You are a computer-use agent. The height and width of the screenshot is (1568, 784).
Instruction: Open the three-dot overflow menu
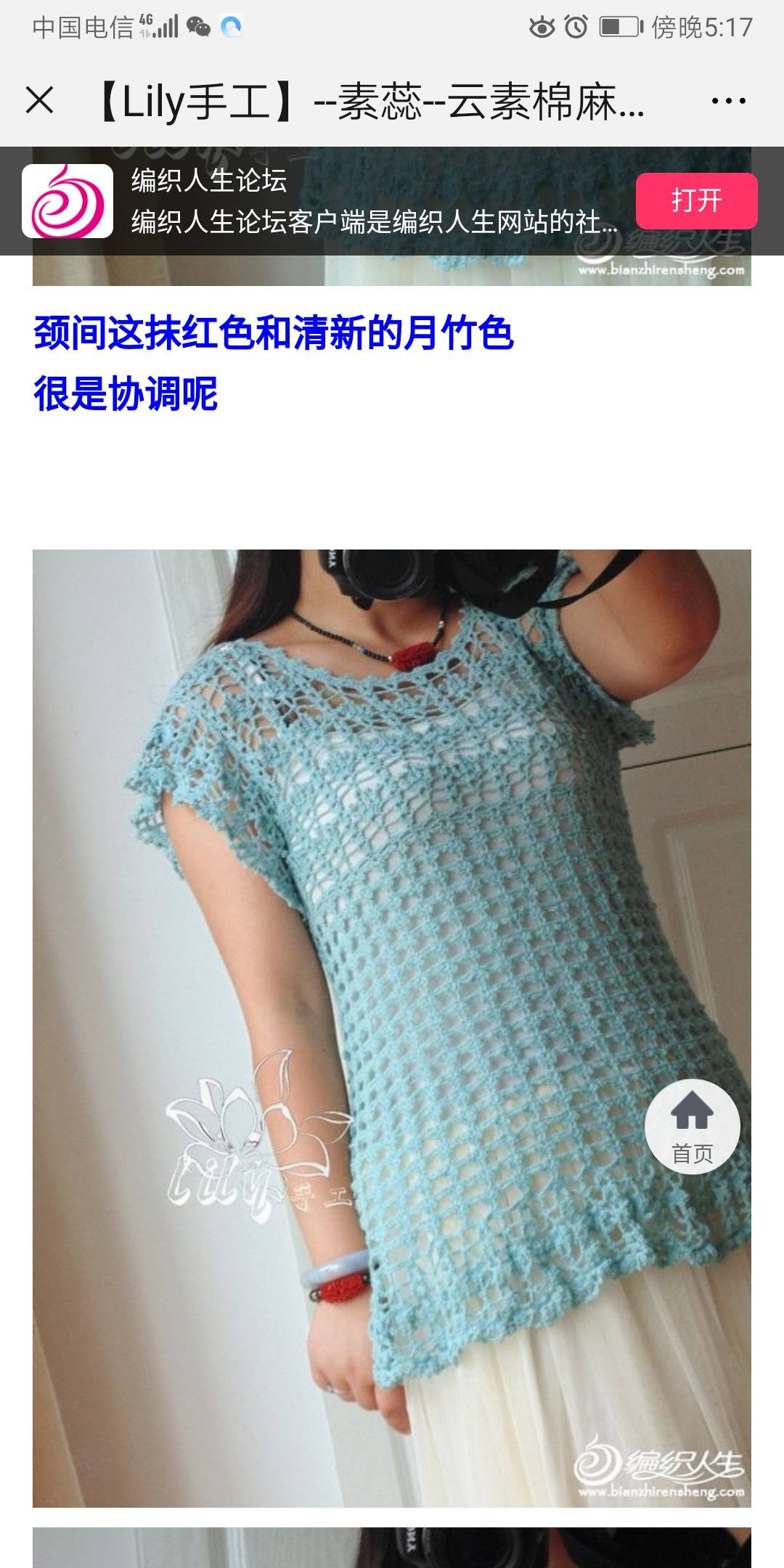point(728,101)
